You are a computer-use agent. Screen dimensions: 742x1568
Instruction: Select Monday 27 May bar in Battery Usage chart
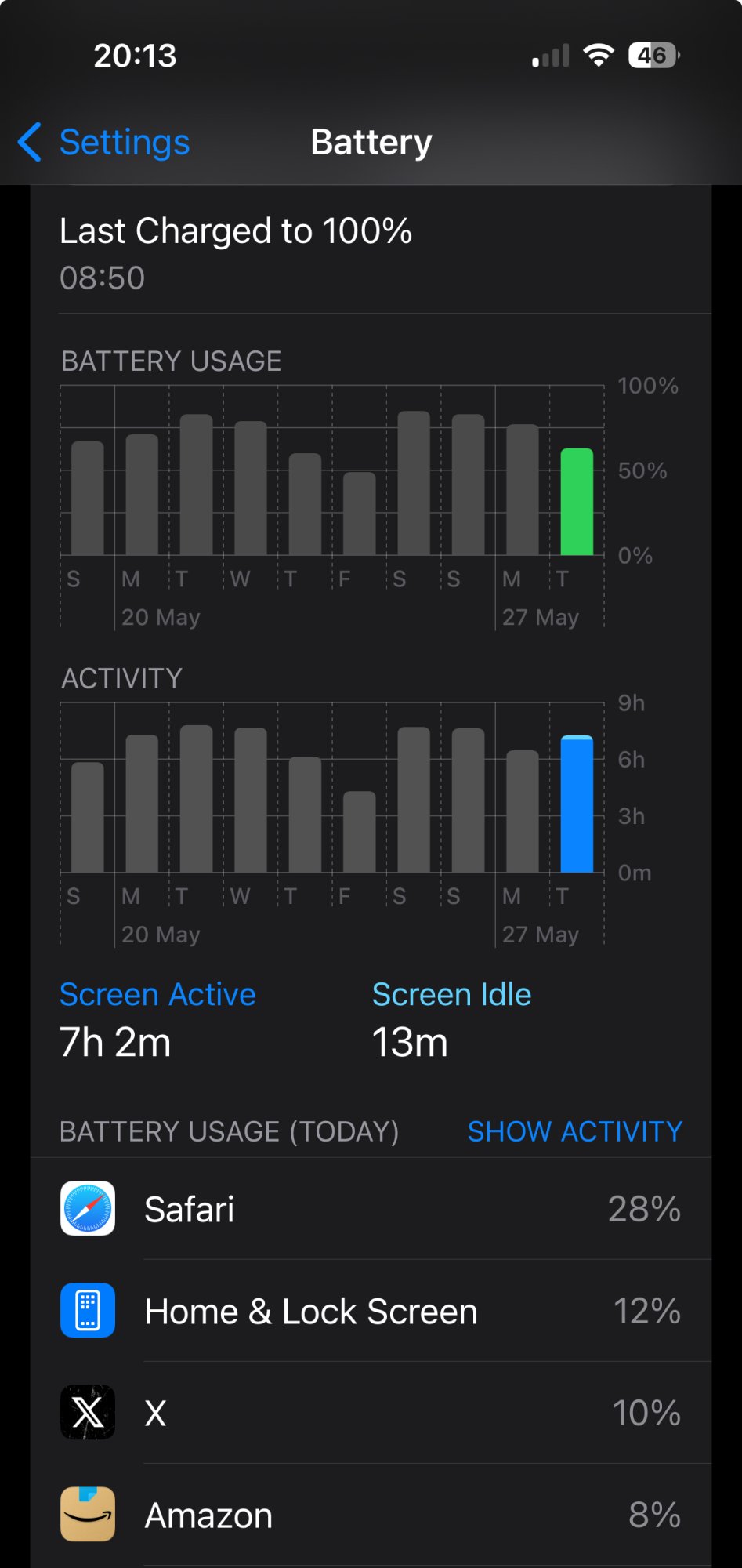coord(522,491)
